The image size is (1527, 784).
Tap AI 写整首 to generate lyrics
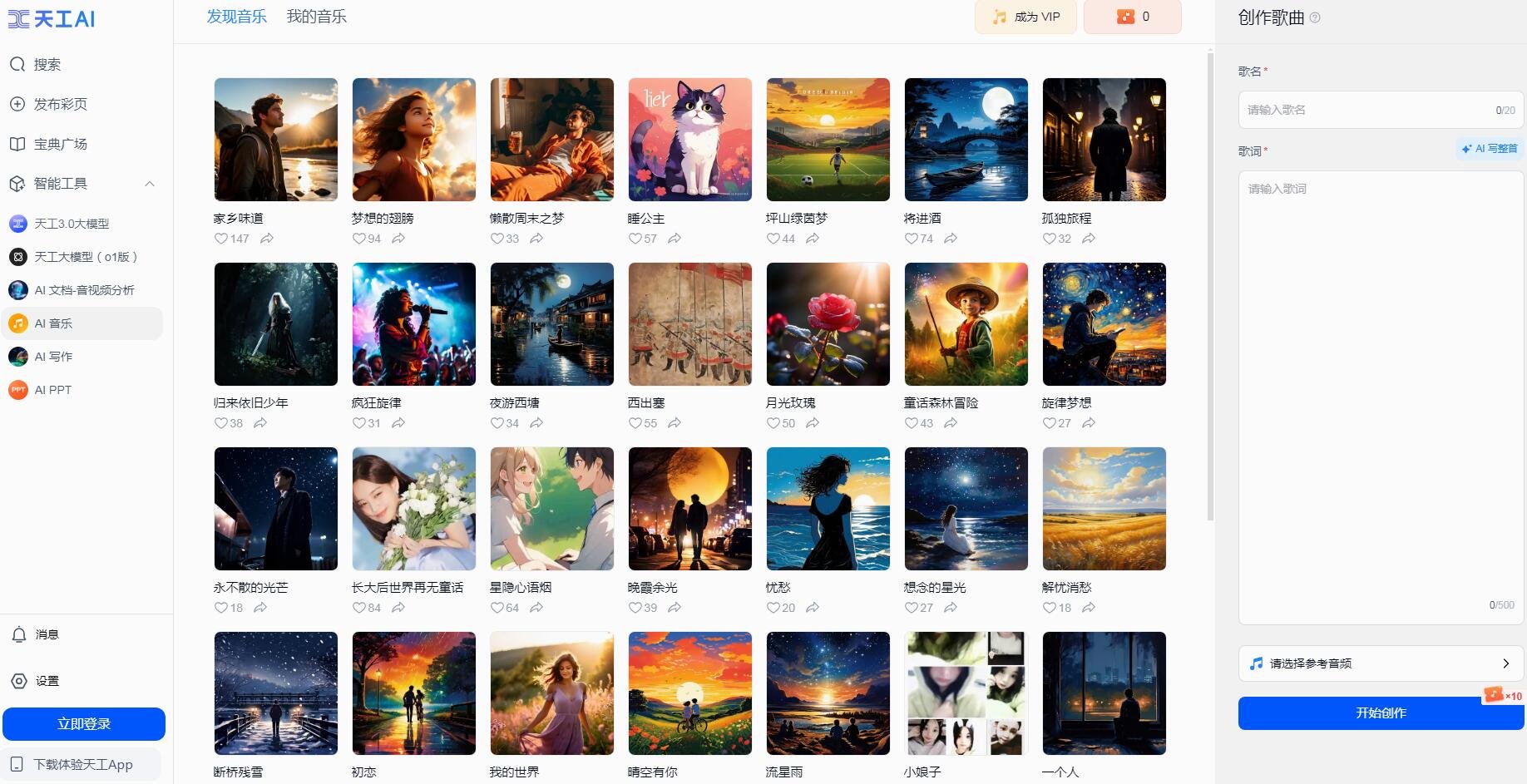click(x=1490, y=149)
